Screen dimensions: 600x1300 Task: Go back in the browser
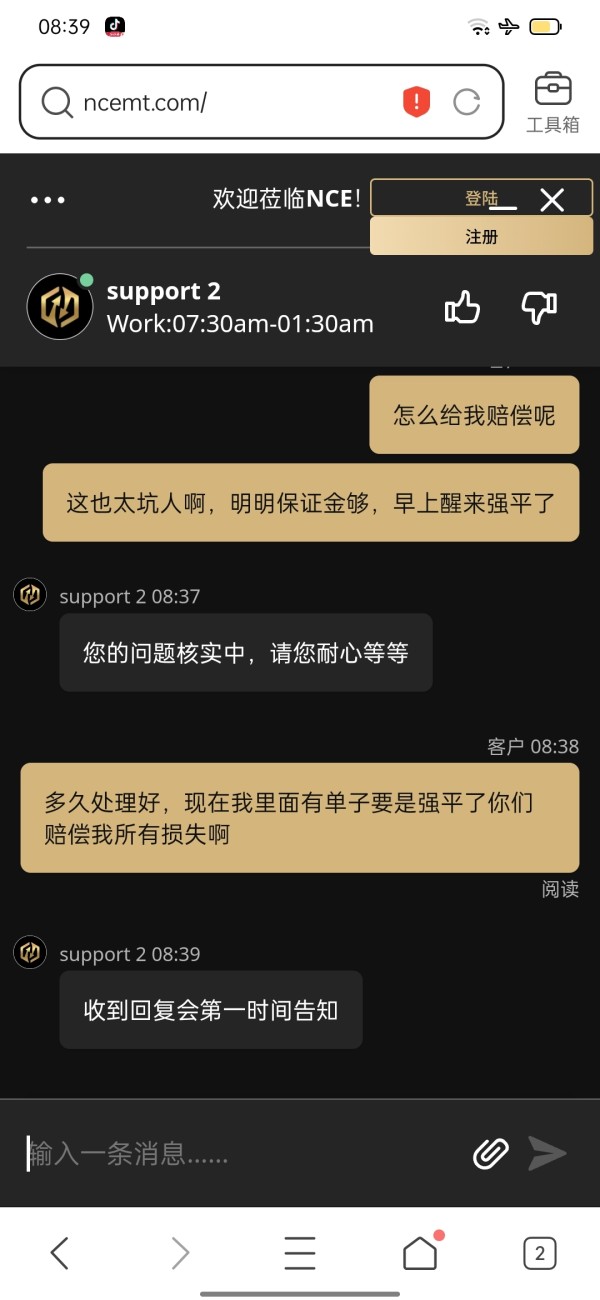click(60, 1252)
